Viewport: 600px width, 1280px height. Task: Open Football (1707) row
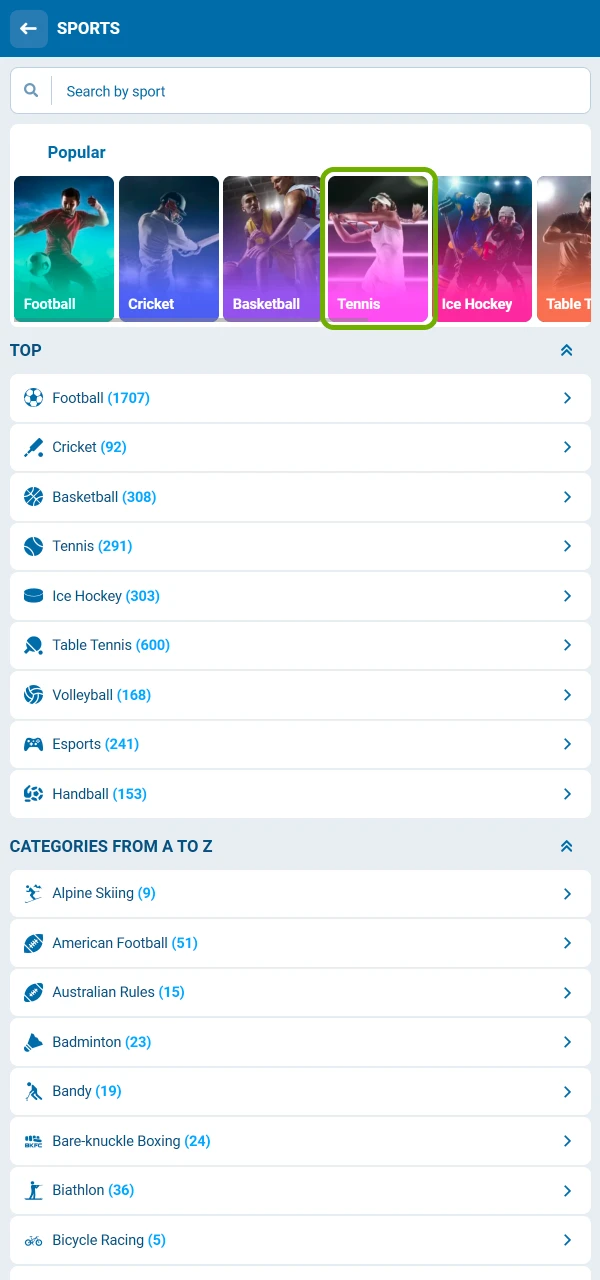click(x=300, y=398)
